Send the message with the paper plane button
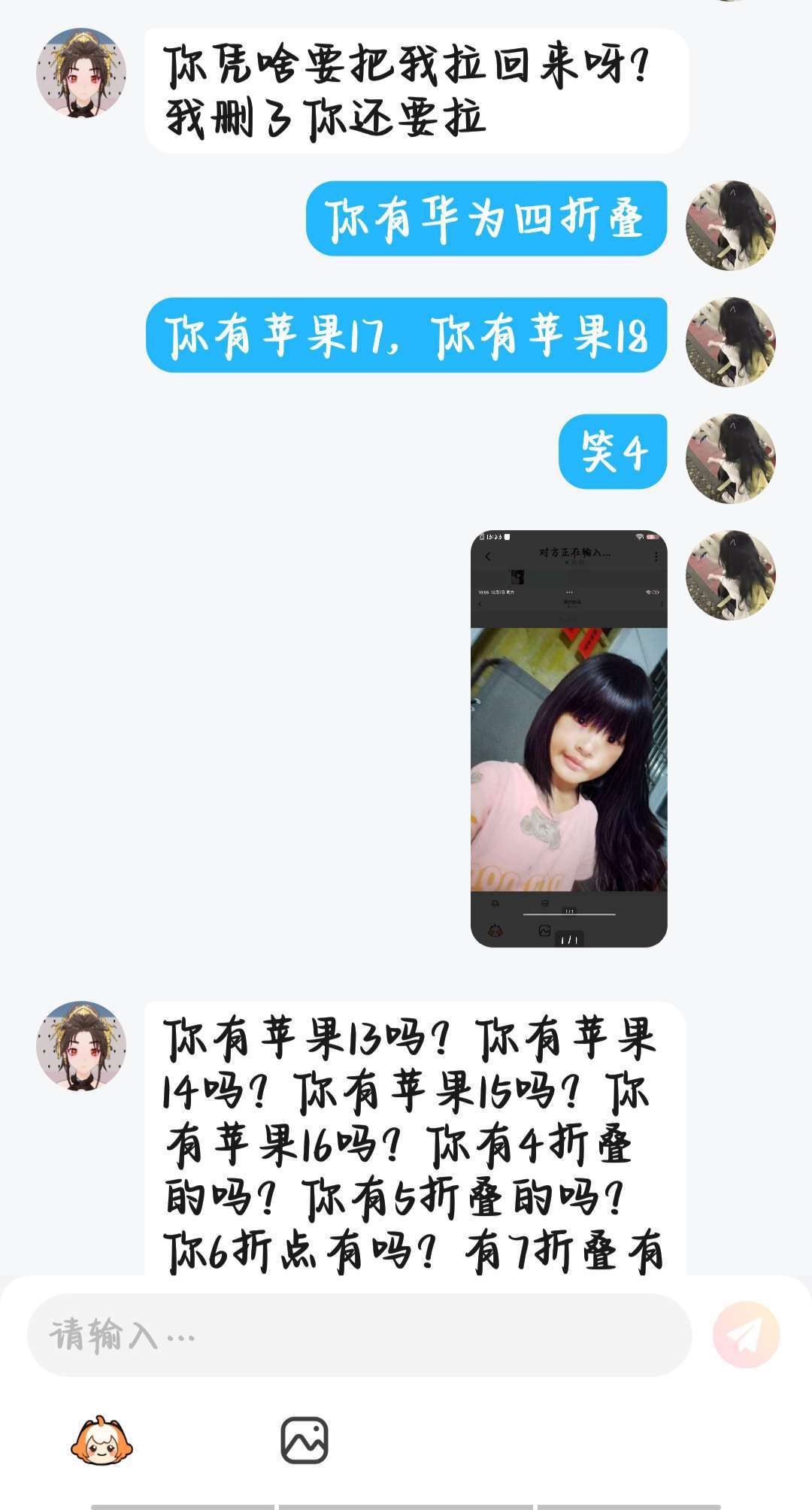This screenshot has height=1510, width=812. coord(745,1335)
